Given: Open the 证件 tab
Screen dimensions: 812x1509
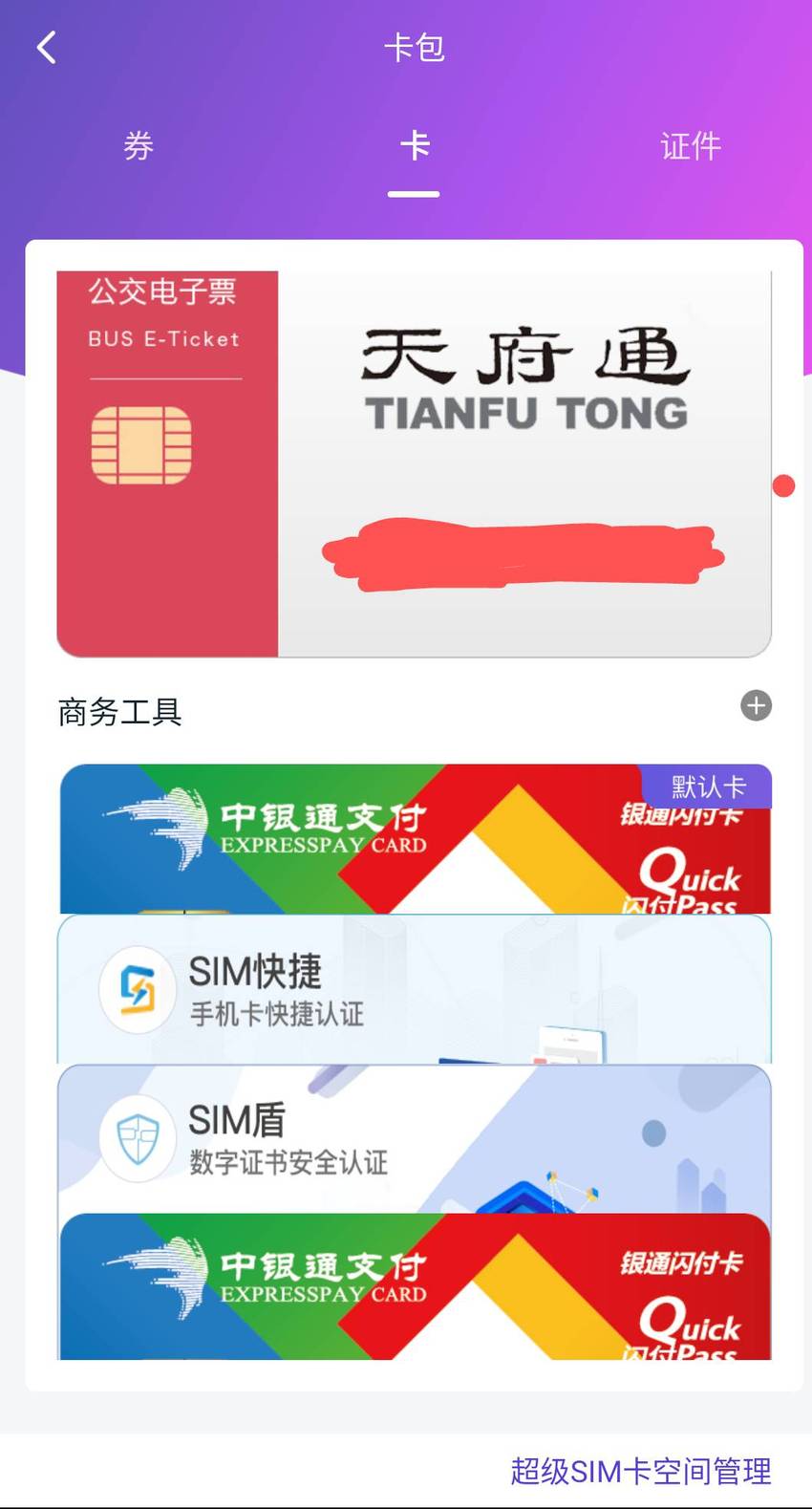Looking at the screenshot, I should [690, 146].
